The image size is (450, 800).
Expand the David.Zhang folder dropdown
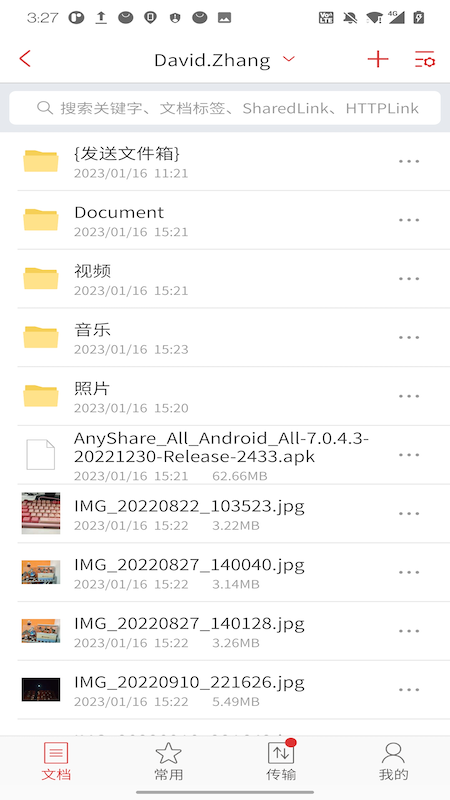point(289,59)
